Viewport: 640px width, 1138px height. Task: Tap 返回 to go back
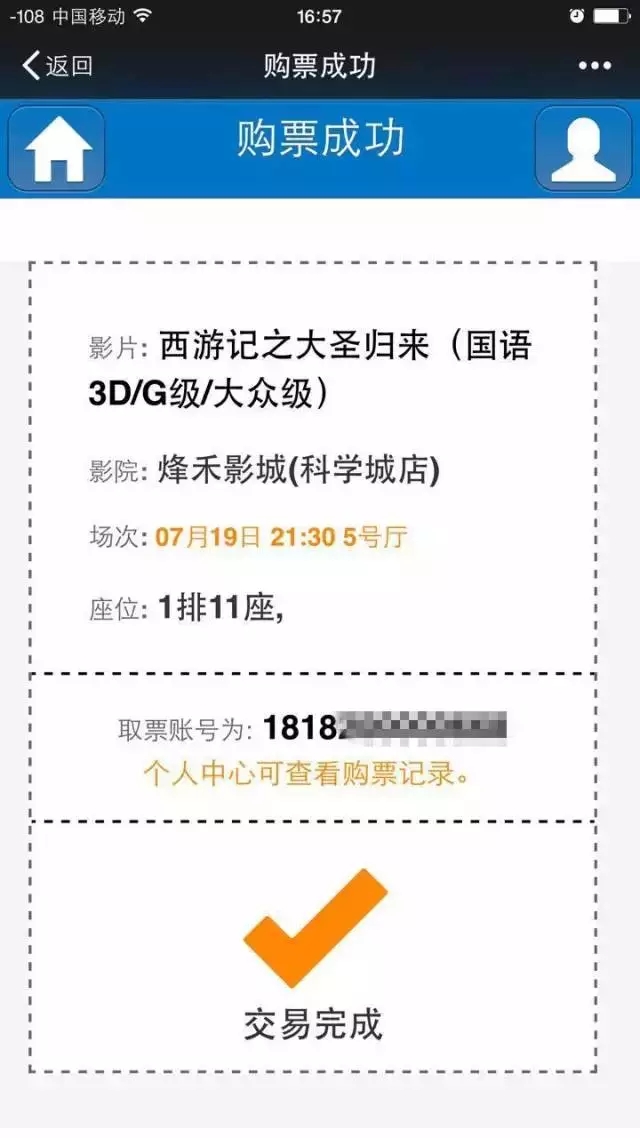point(57,66)
